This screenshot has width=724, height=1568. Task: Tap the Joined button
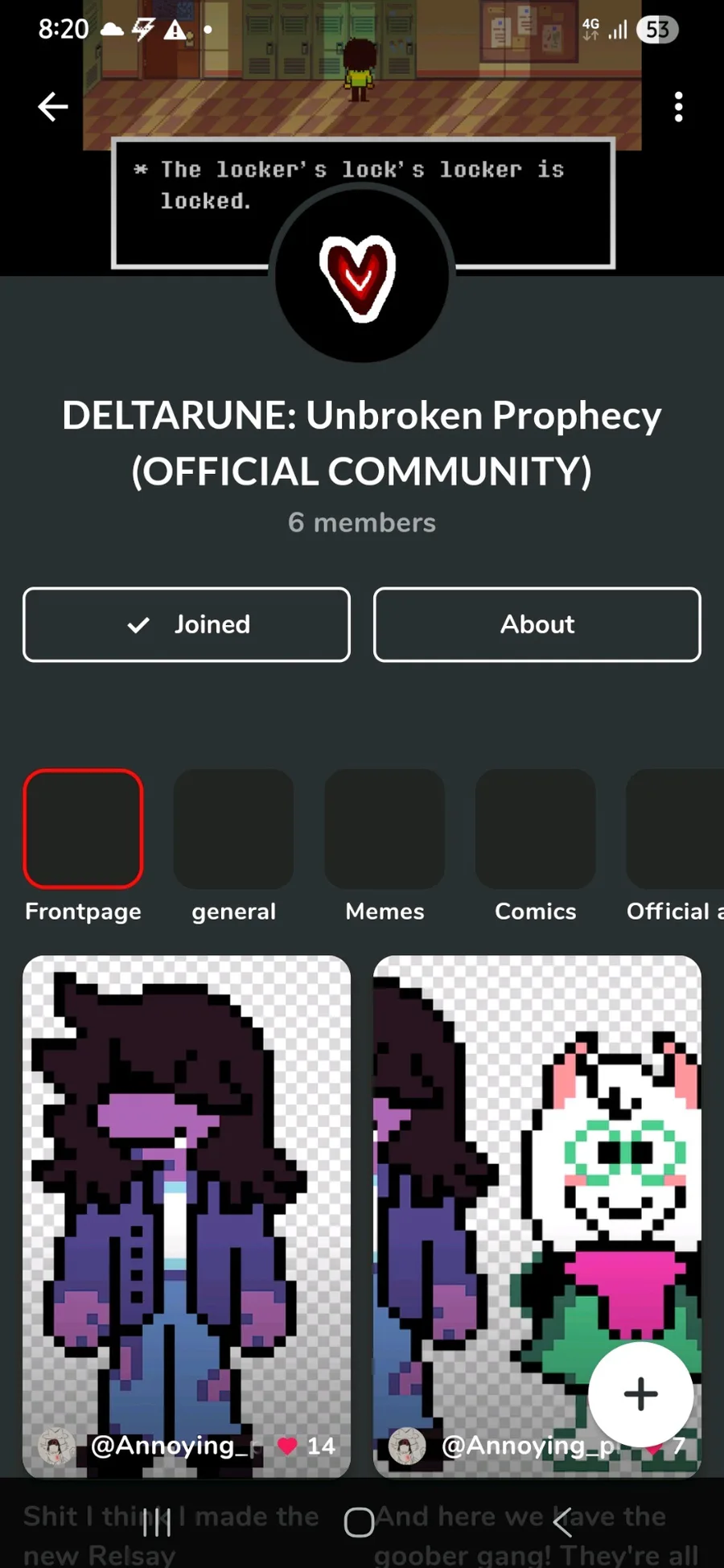187,624
